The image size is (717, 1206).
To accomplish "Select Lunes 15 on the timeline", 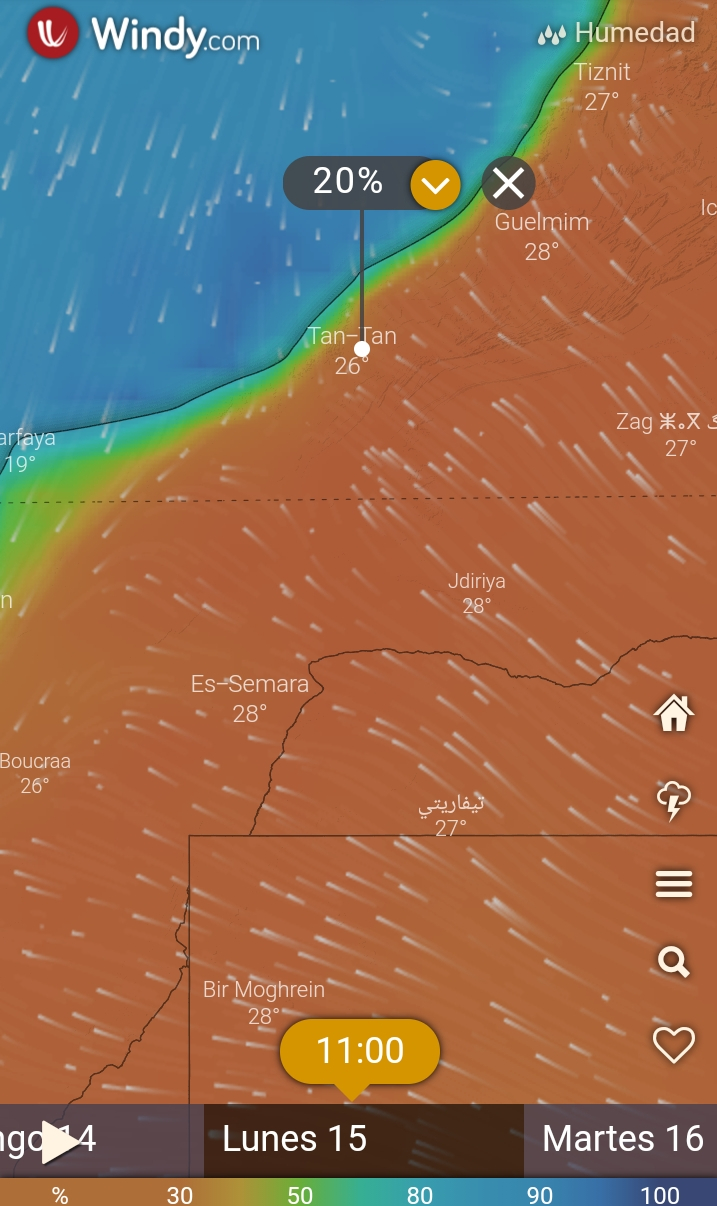I will pyautogui.click(x=294, y=1139).
